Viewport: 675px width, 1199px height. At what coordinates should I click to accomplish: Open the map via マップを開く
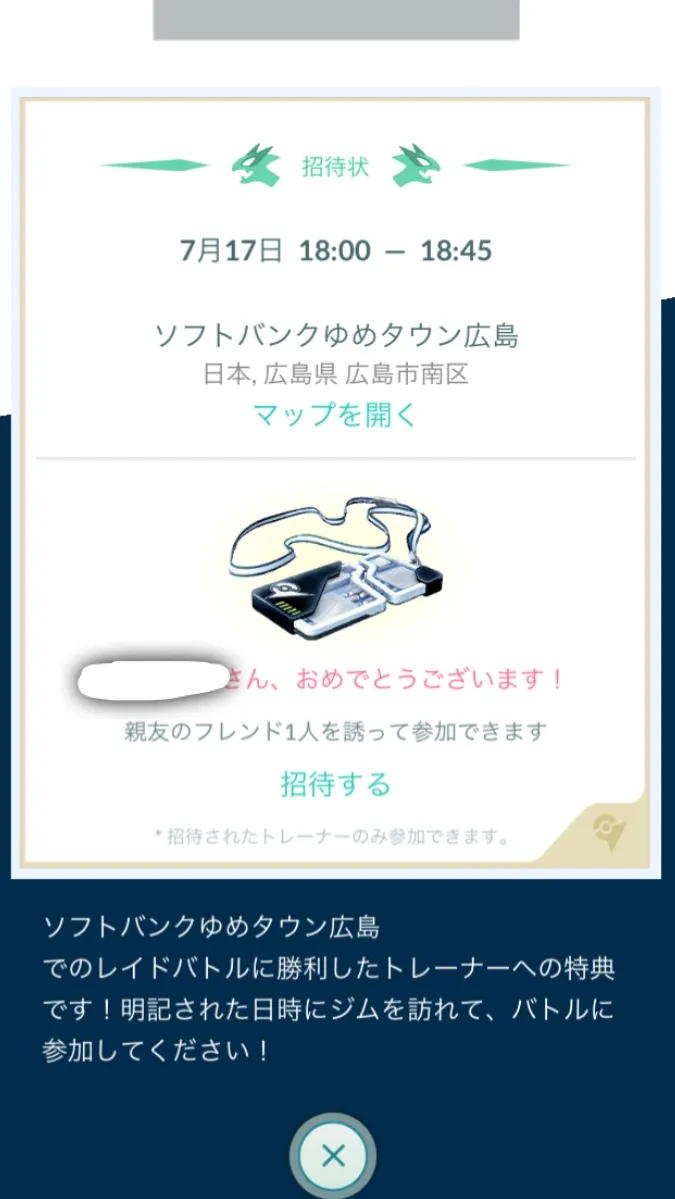coord(334,415)
